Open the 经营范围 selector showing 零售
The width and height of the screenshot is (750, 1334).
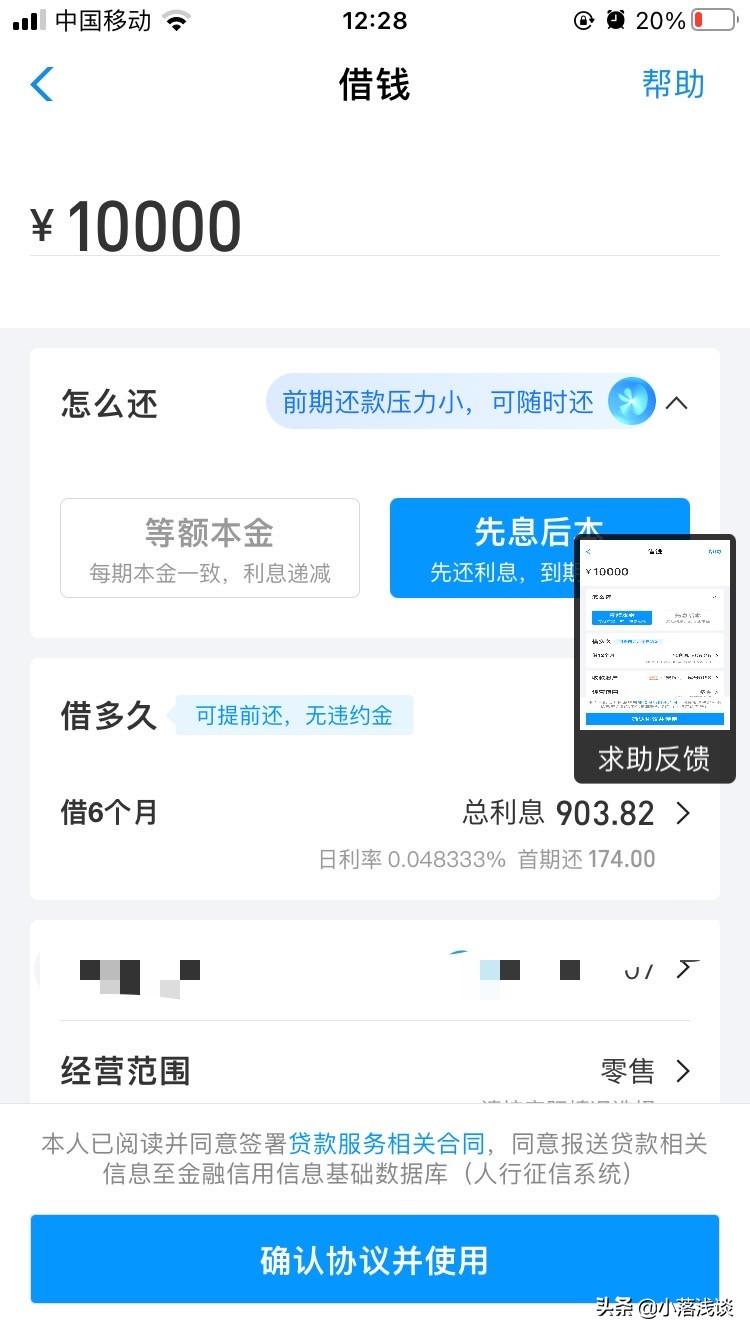click(x=375, y=1070)
